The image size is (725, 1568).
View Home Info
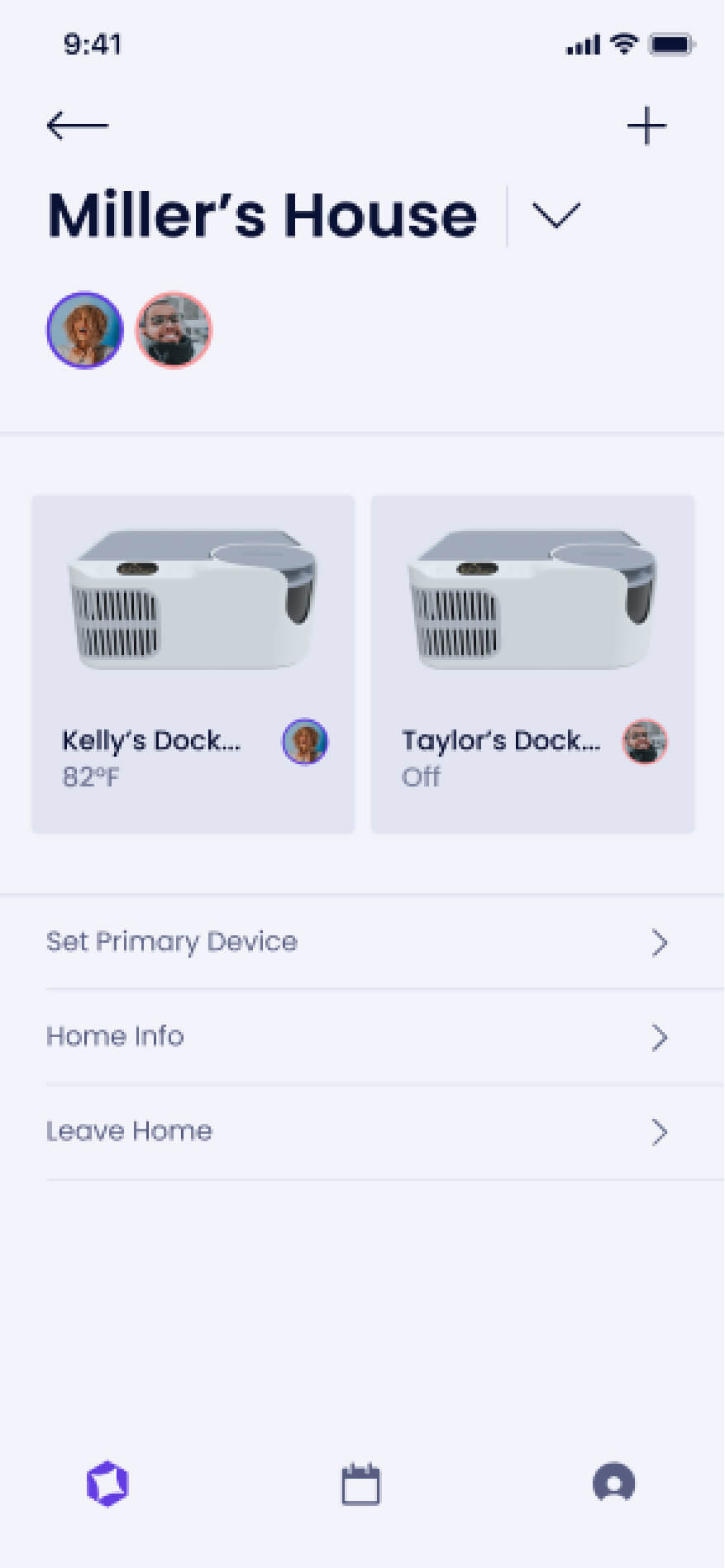(x=357, y=1036)
